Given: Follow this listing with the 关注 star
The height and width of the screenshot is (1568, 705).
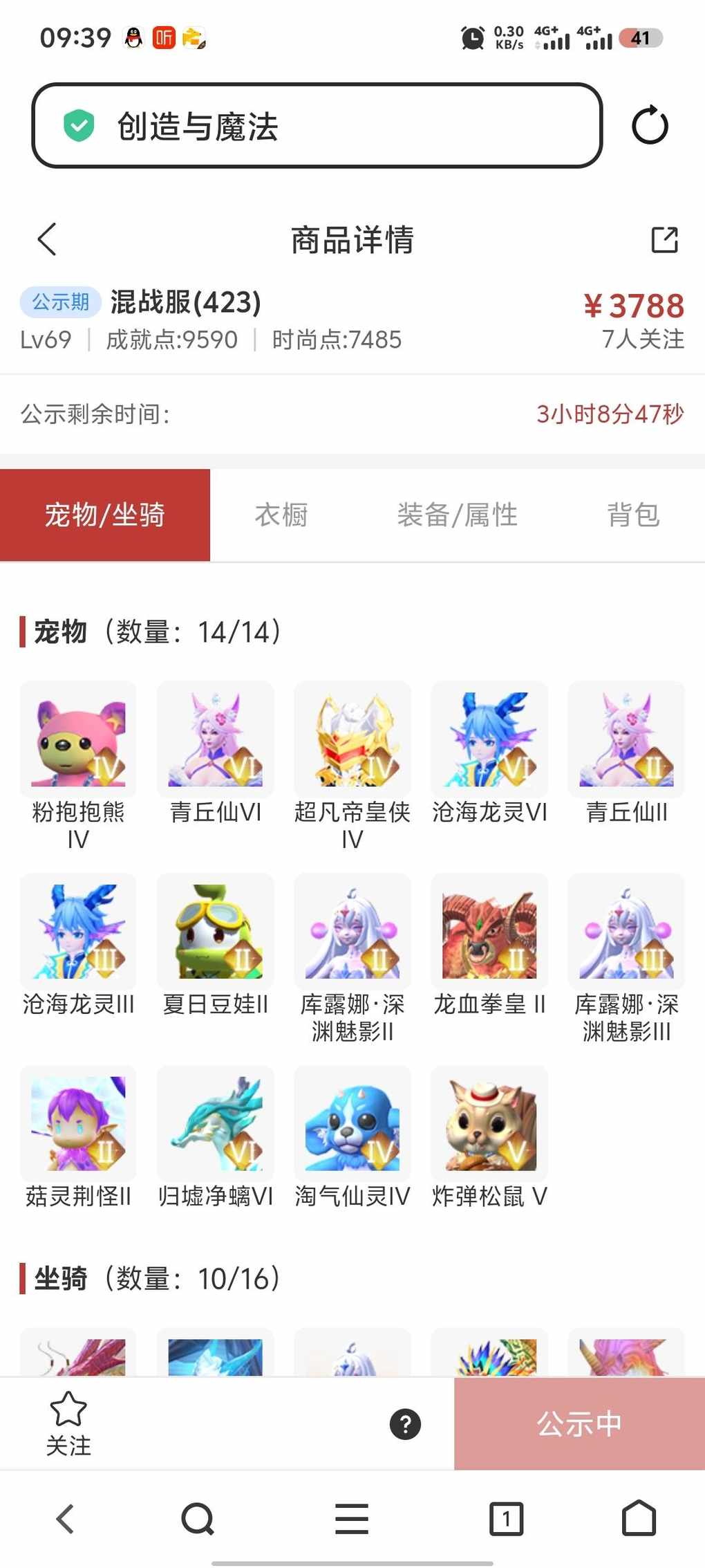Looking at the screenshot, I should point(68,1423).
